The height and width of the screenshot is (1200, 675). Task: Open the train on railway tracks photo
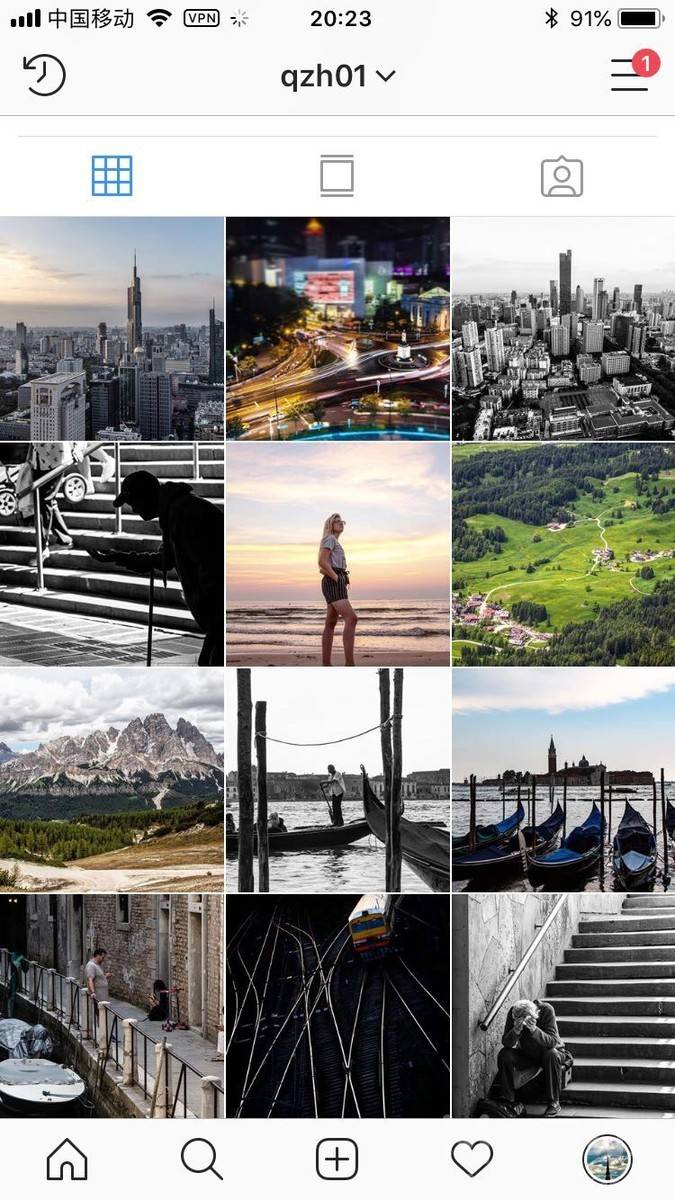[338, 1005]
